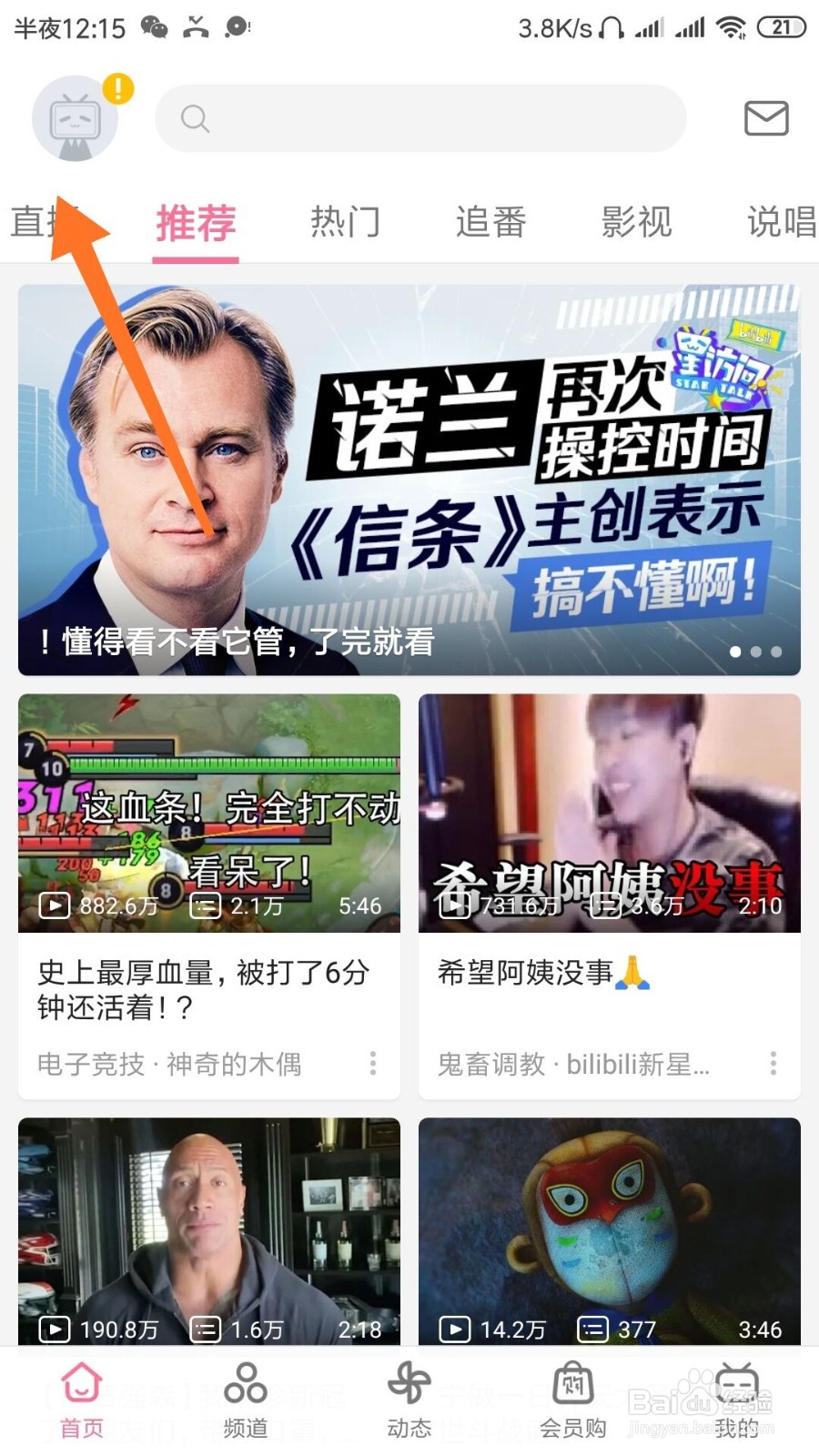Tap 首页 in bottom navigation
The image size is (819, 1456).
(x=82, y=1400)
